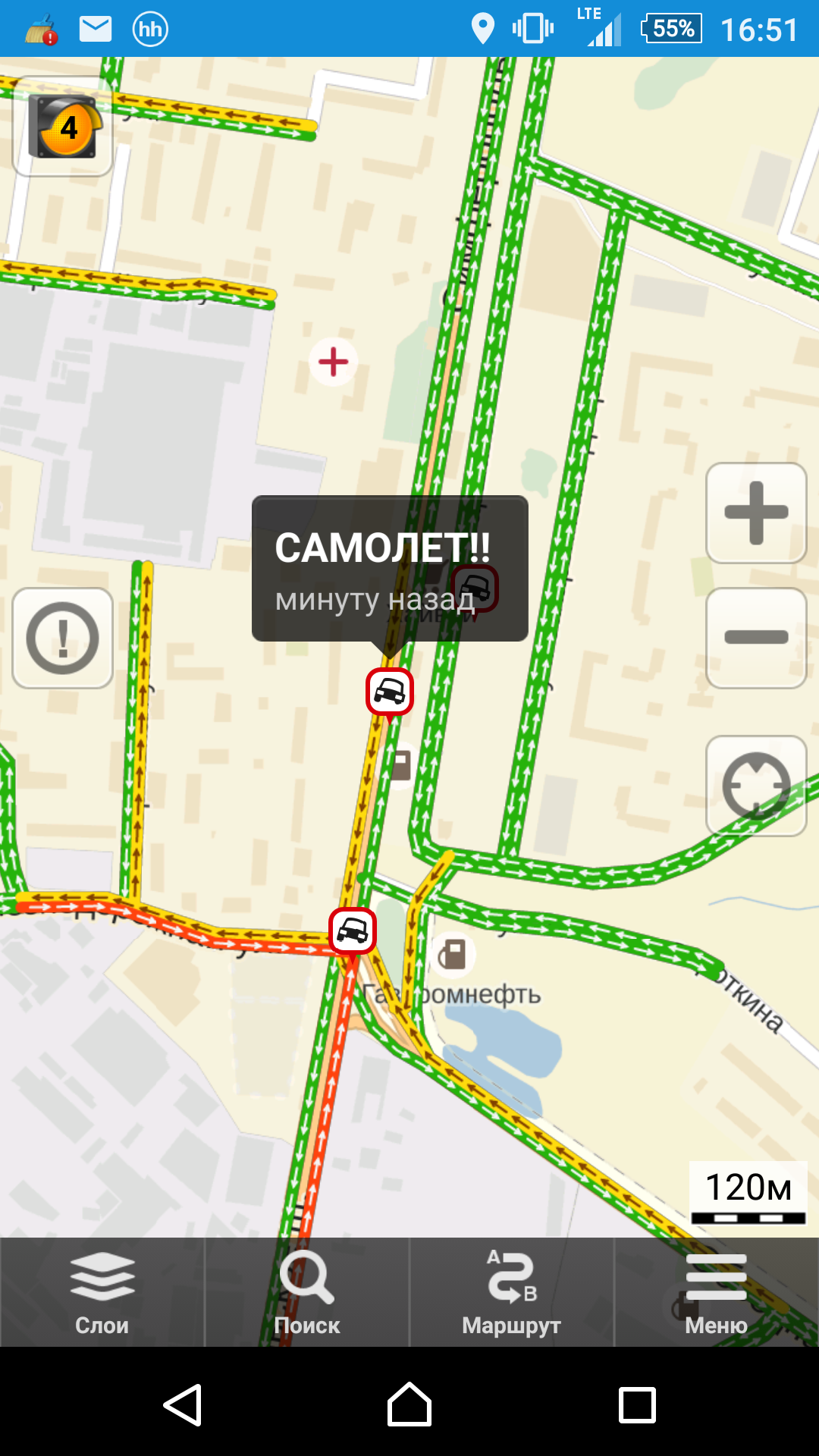819x1456 pixels.
Task: Open Маршрут route planner
Action: (x=512, y=1293)
